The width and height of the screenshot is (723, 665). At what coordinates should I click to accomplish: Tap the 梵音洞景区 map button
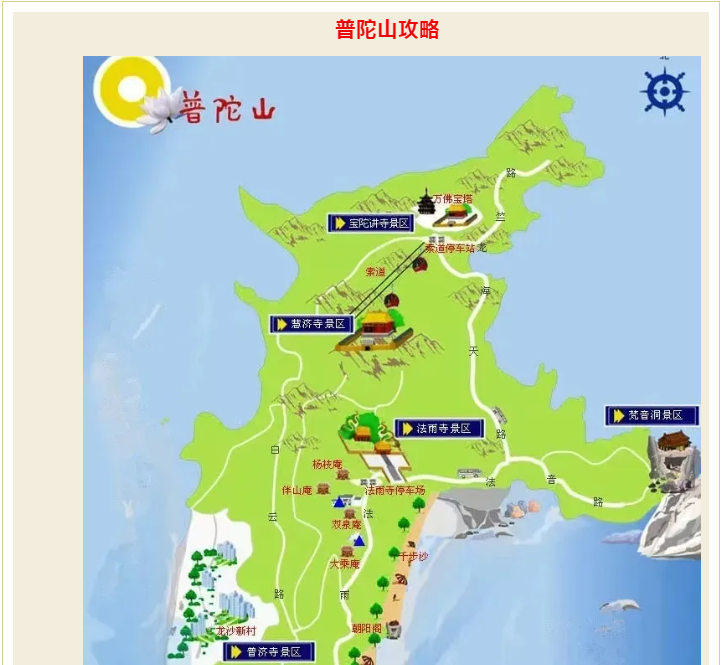651,415
